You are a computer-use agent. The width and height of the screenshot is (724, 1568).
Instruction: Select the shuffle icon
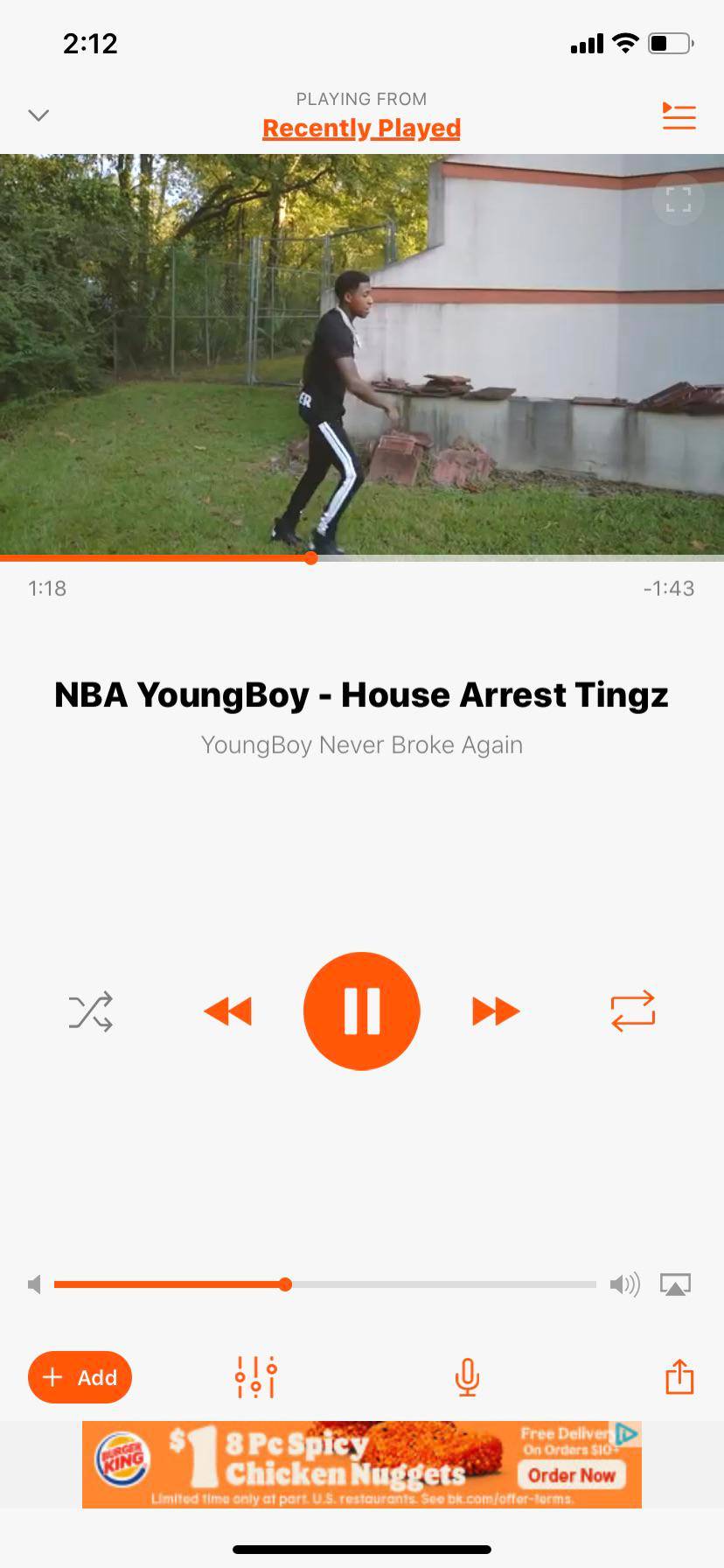click(x=90, y=1011)
